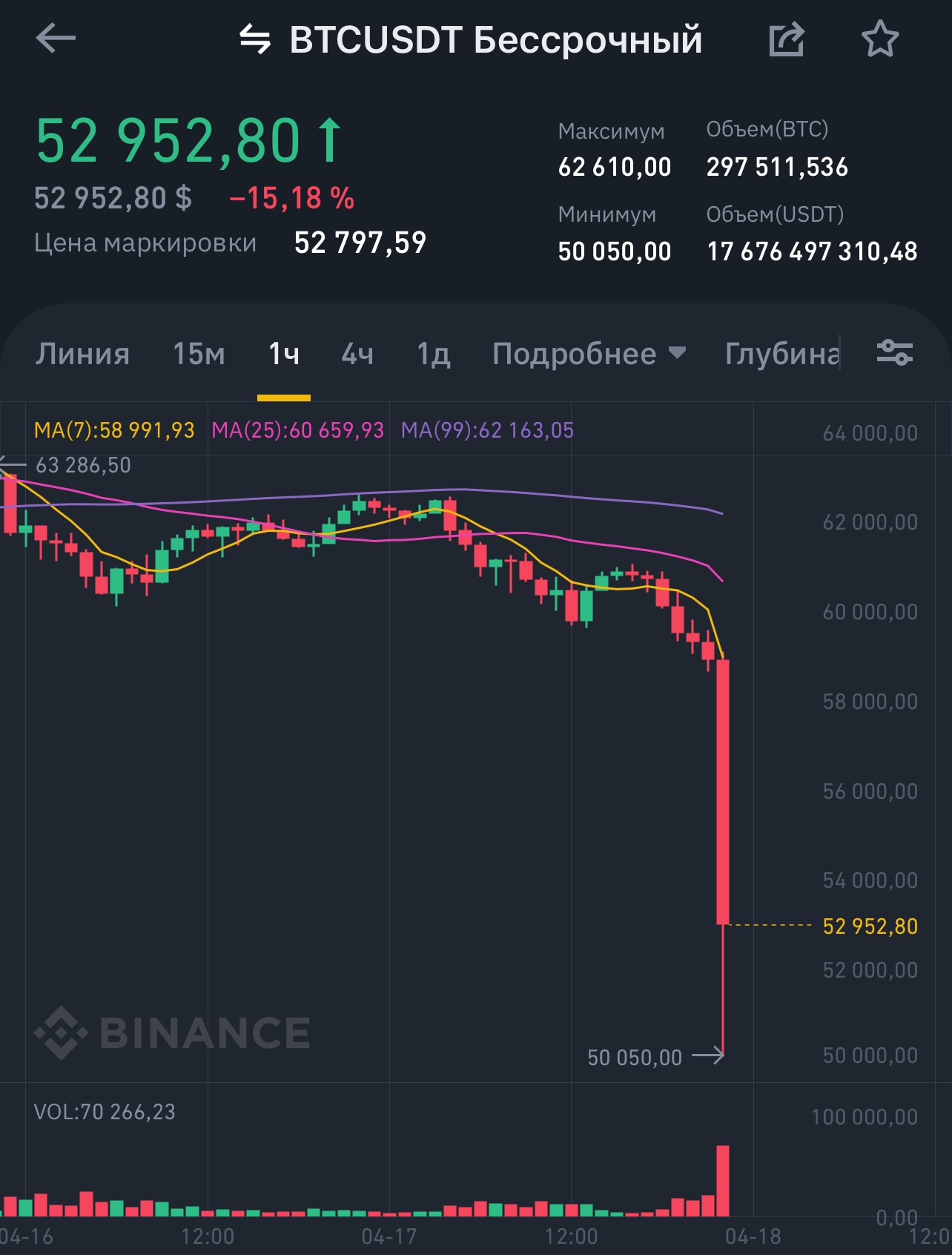Select the 15м timeframe

[199, 354]
